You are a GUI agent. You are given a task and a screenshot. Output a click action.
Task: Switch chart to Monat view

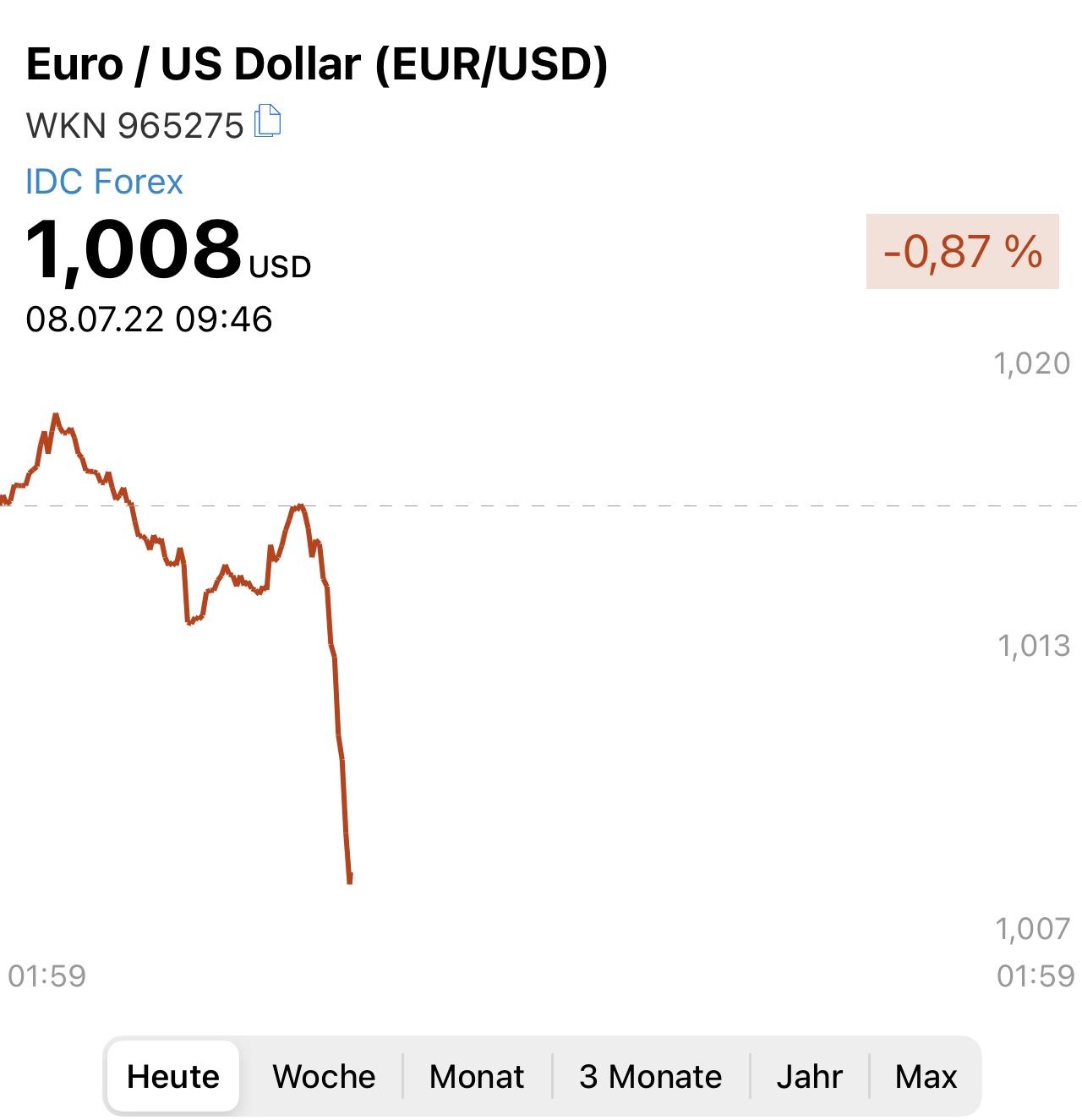point(477,1076)
